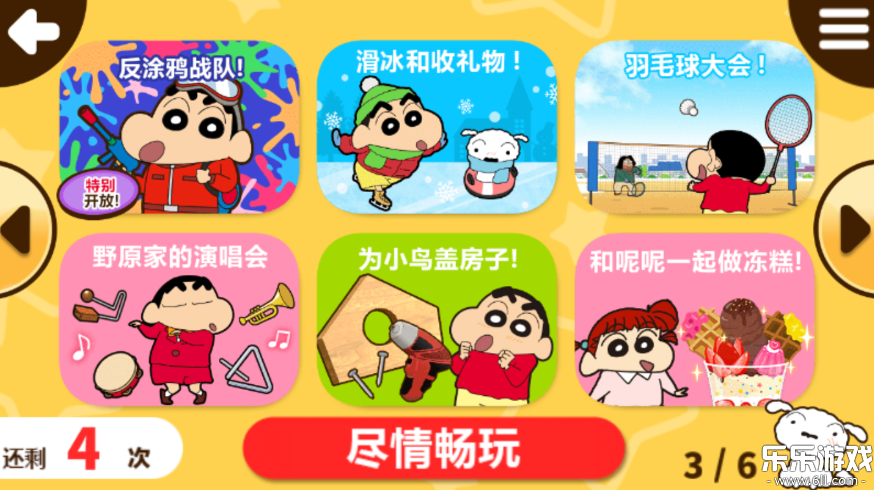Open the 滑冰和收礼物 mini-game
This screenshot has width=874, height=490.
tap(436, 126)
